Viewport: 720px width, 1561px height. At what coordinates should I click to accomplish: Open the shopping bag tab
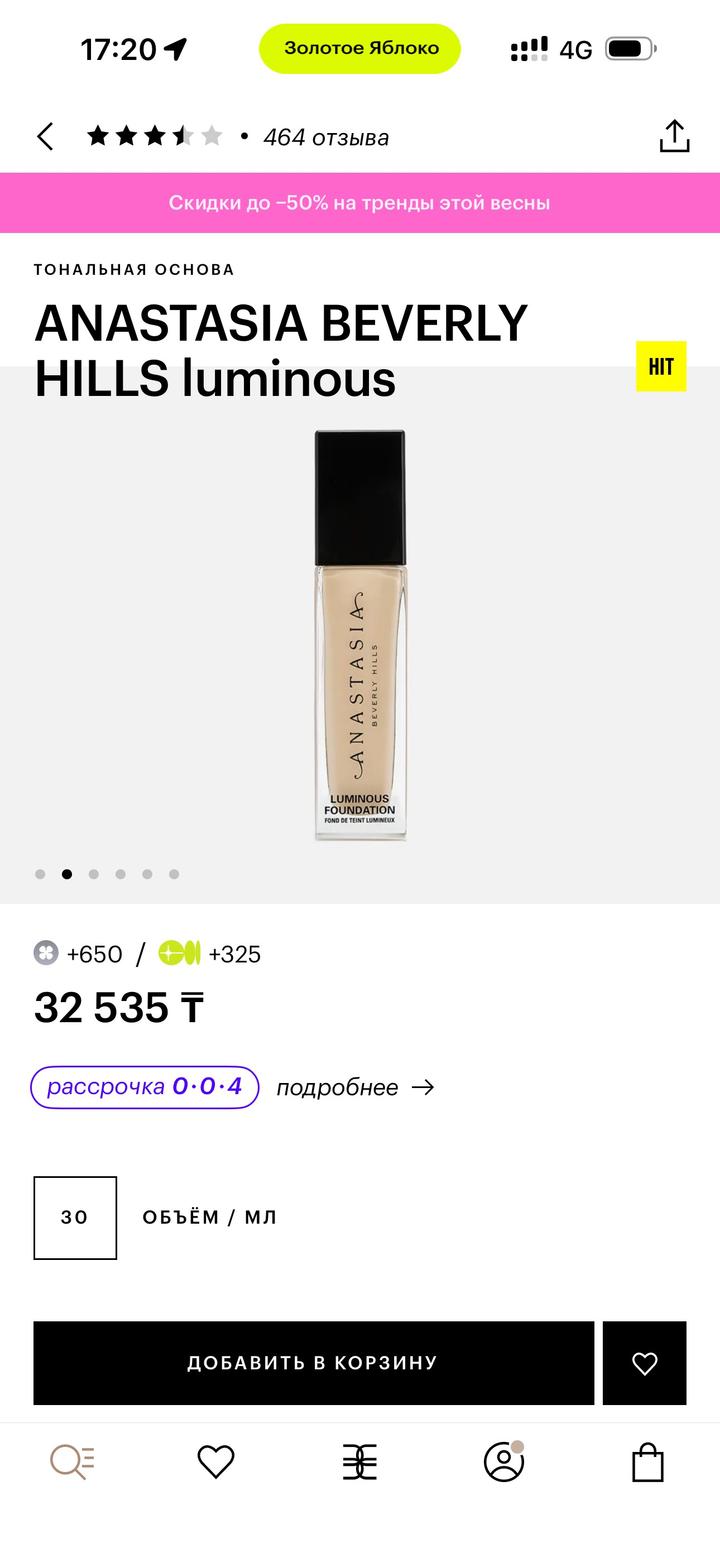click(648, 1463)
